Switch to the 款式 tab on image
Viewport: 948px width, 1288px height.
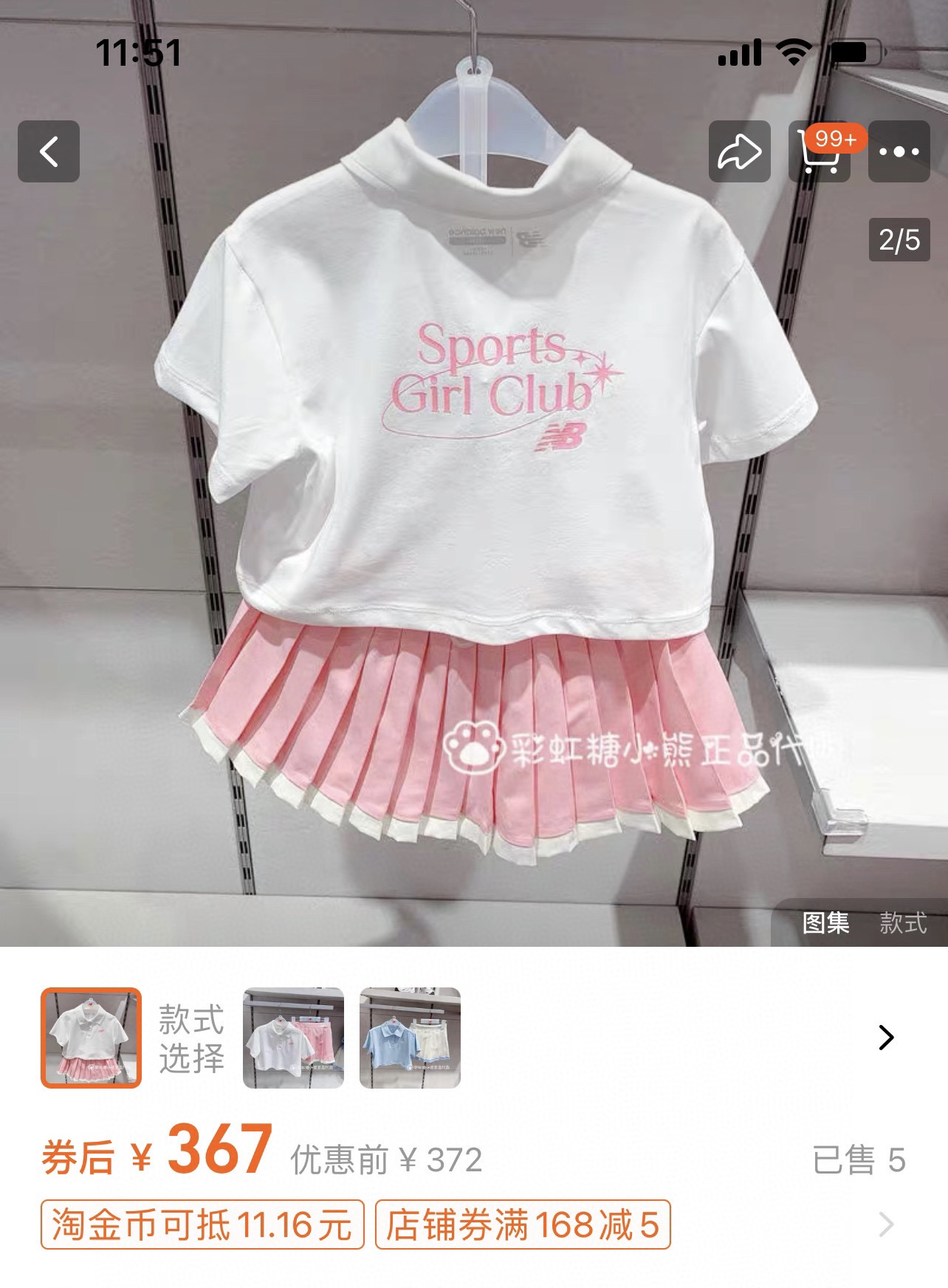pyautogui.click(x=902, y=922)
